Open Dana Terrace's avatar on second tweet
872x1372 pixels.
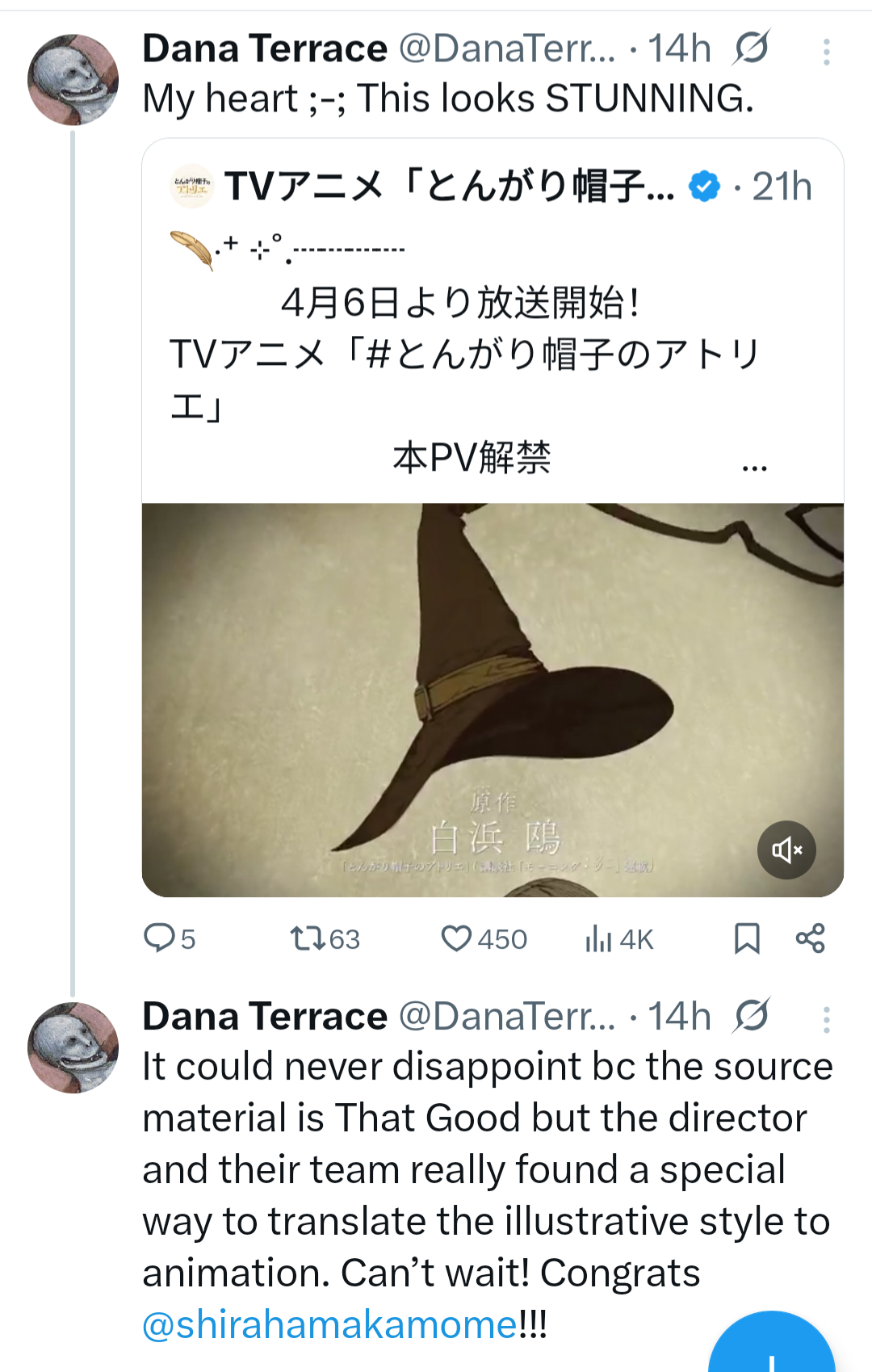point(73,1047)
